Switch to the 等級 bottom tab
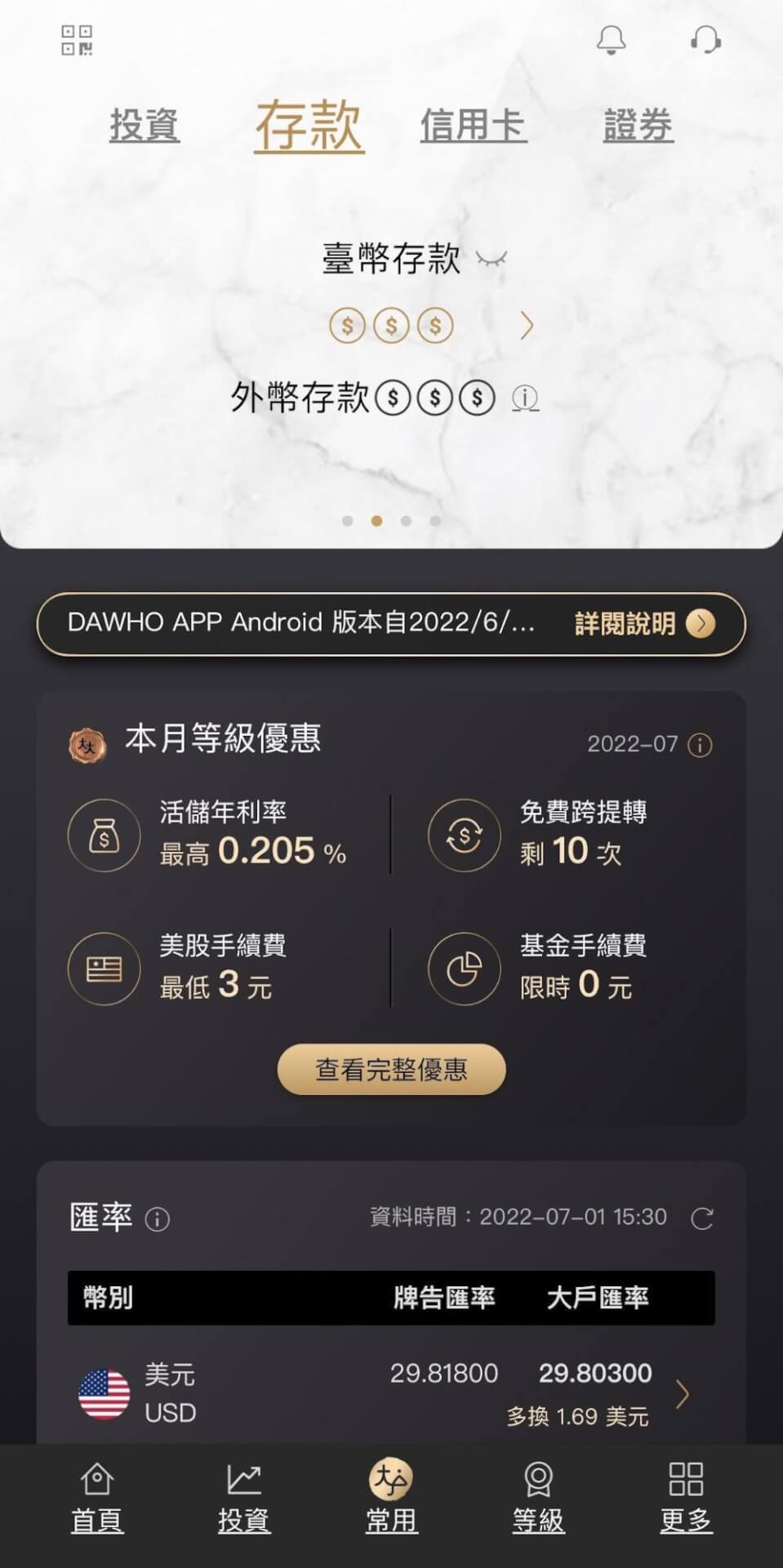 point(538,1499)
